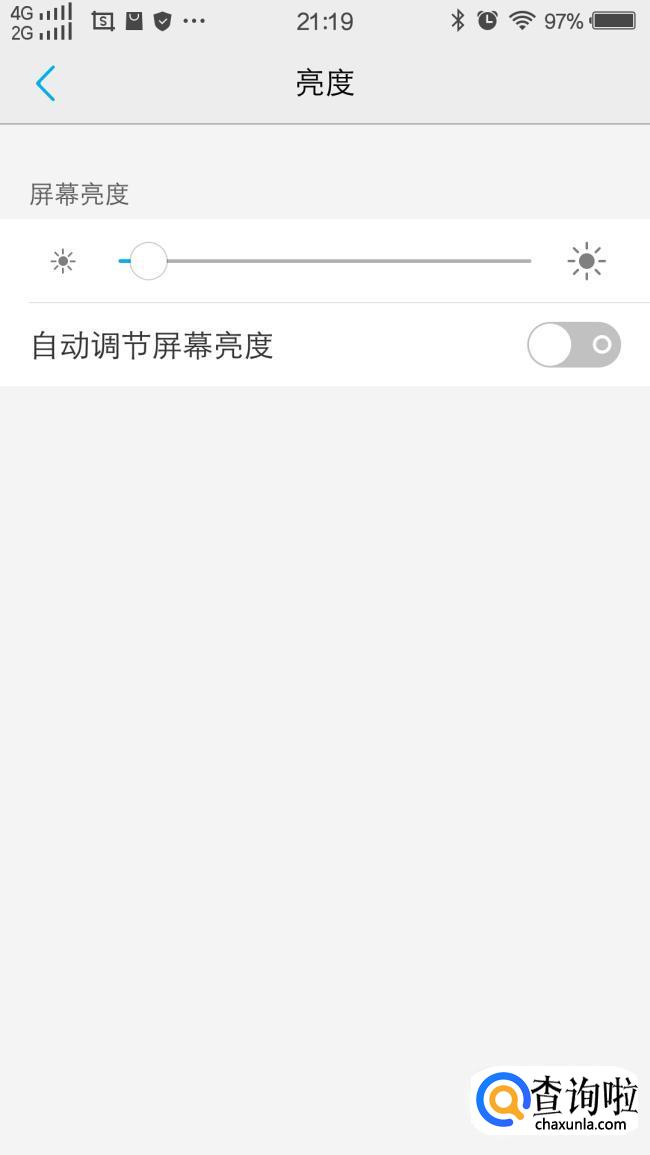Enable the 自动调节屏幕亮度 switch

(x=573, y=345)
